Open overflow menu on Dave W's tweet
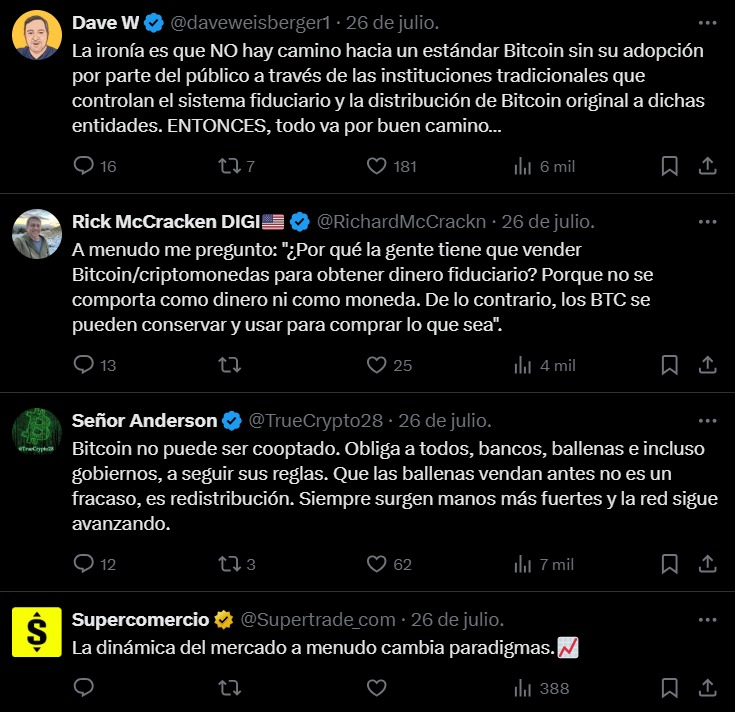The image size is (735, 712). coord(706,22)
